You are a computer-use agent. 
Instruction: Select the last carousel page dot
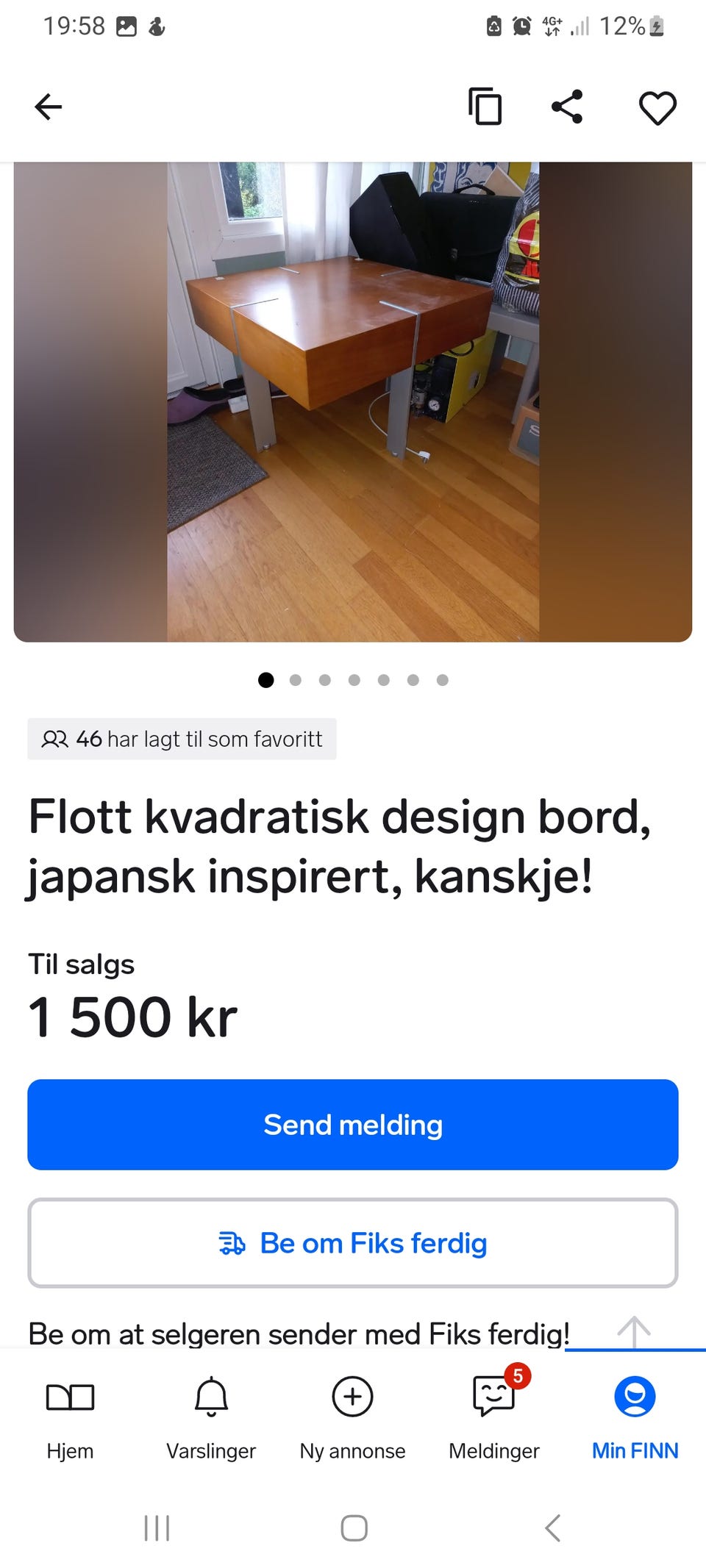442,680
